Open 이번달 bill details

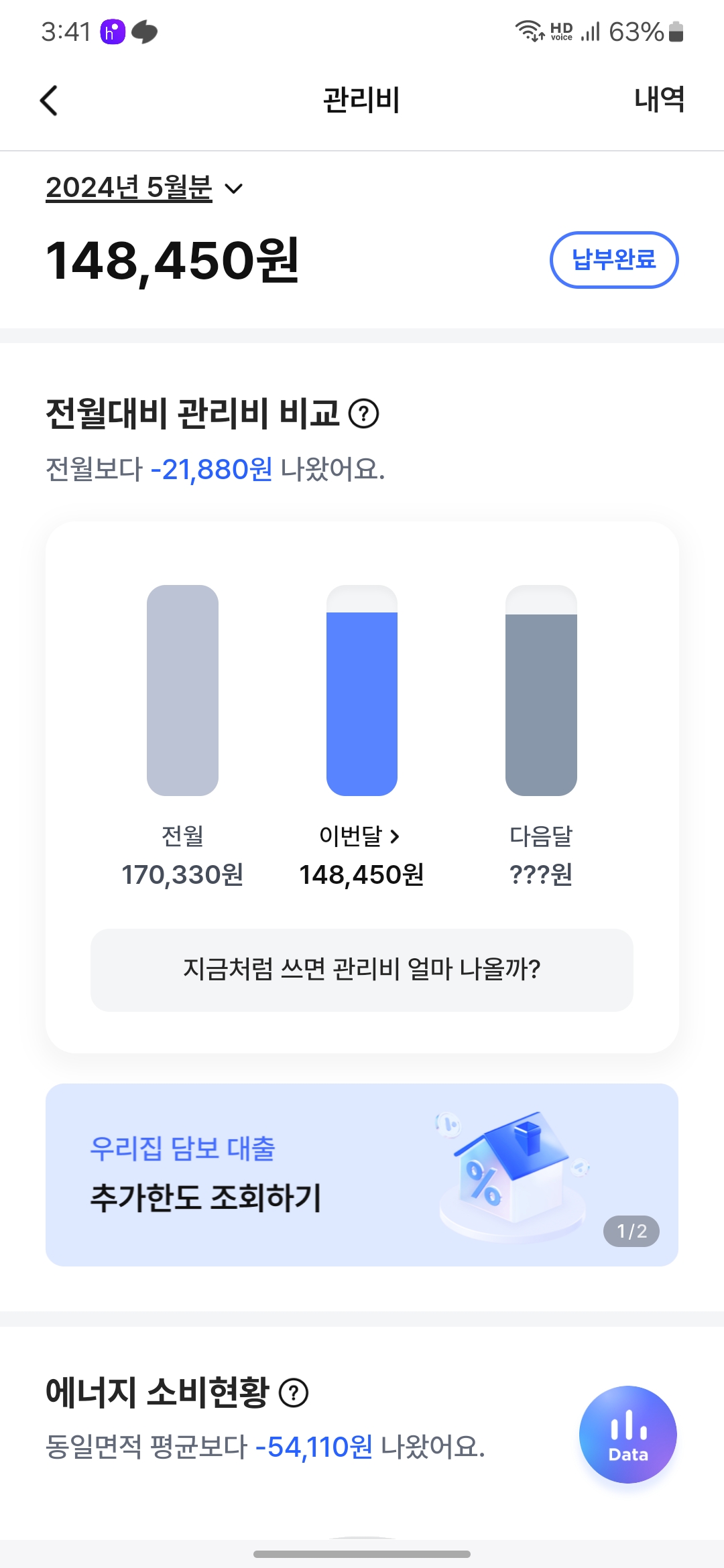point(361,836)
